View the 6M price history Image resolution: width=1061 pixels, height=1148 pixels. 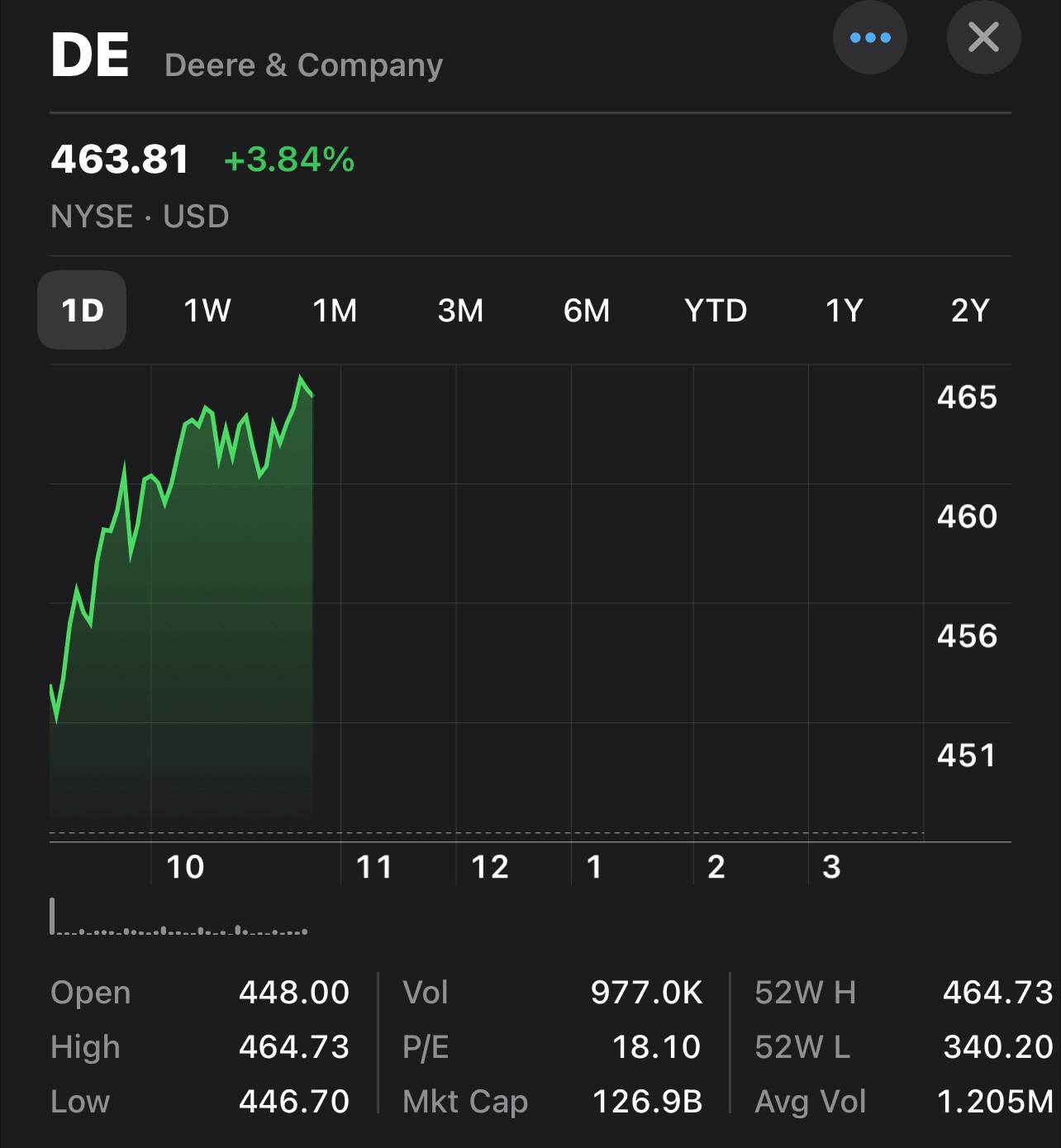pos(587,311)
